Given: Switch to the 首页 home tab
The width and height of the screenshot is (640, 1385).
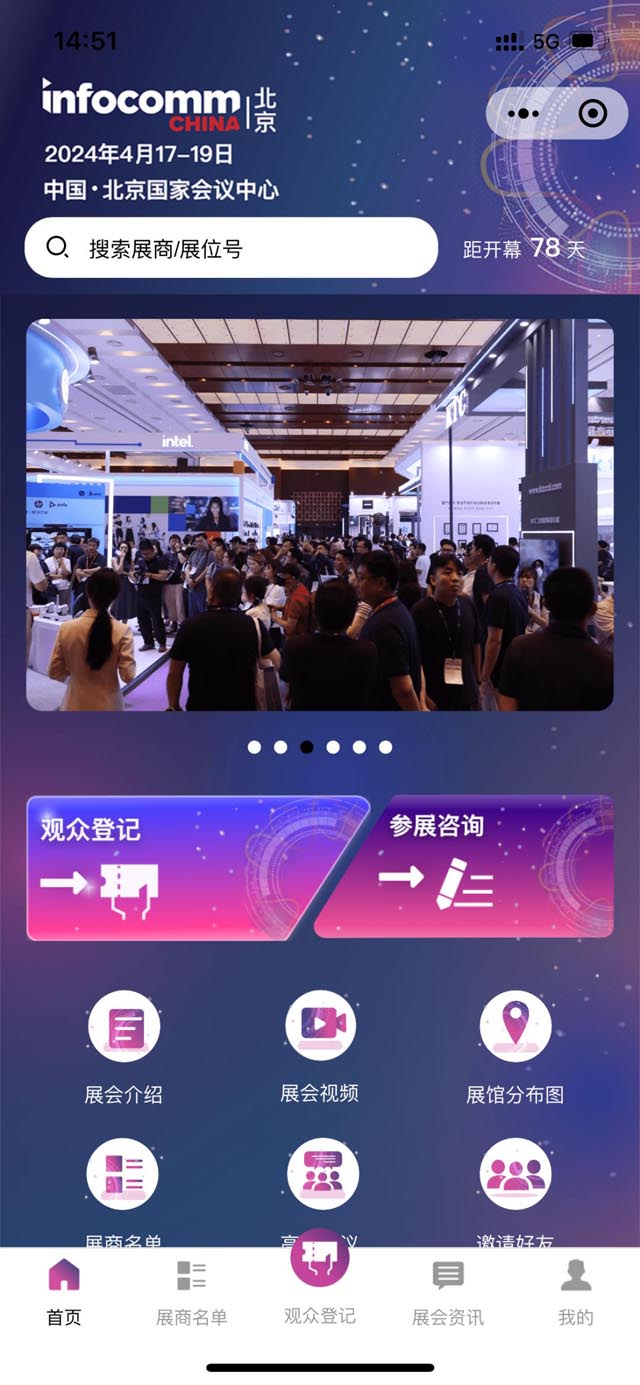Looking at the screenshot, I should (x=64, y=1292).
